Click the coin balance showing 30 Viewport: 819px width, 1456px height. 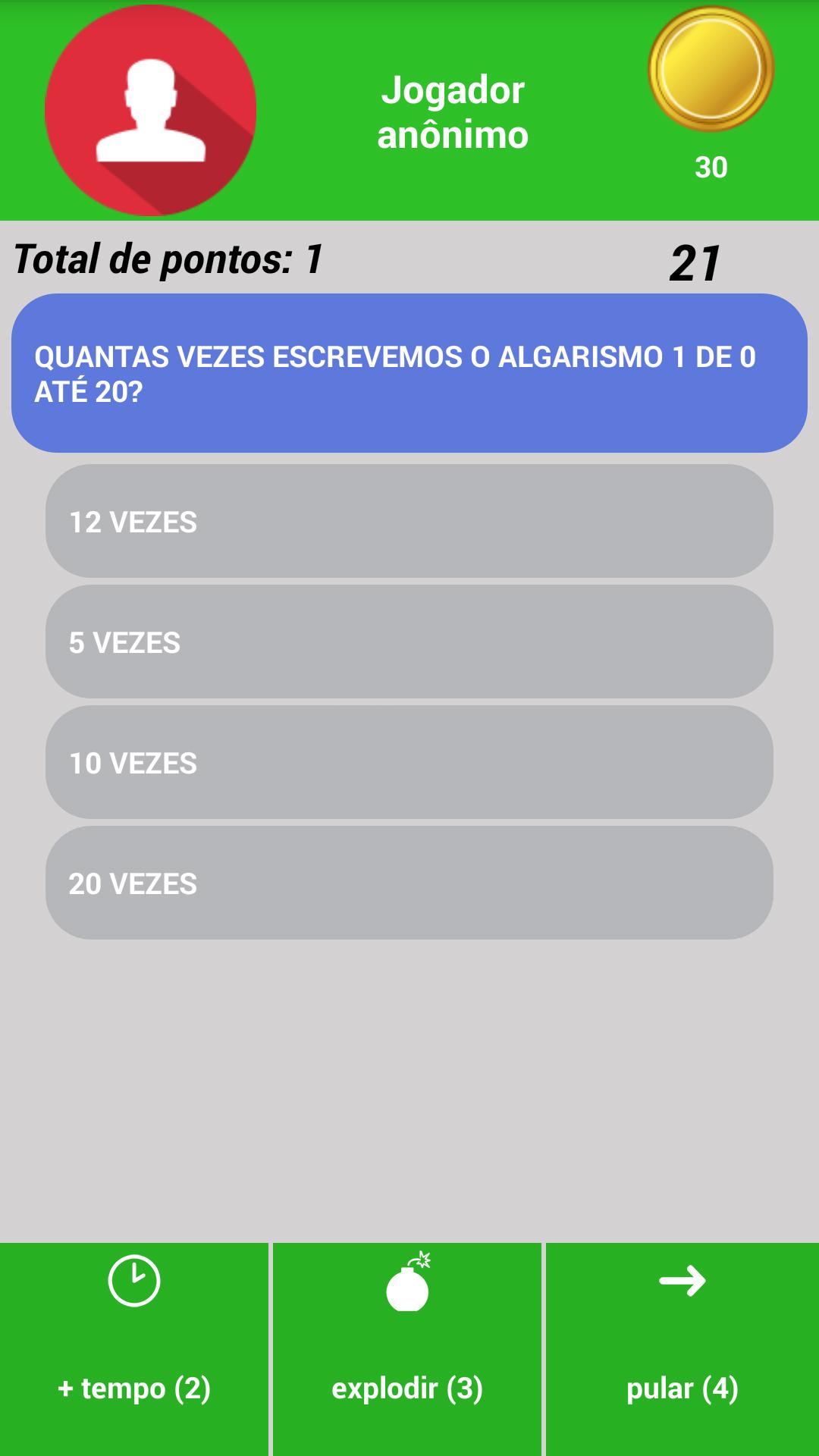tap(711, 168)
